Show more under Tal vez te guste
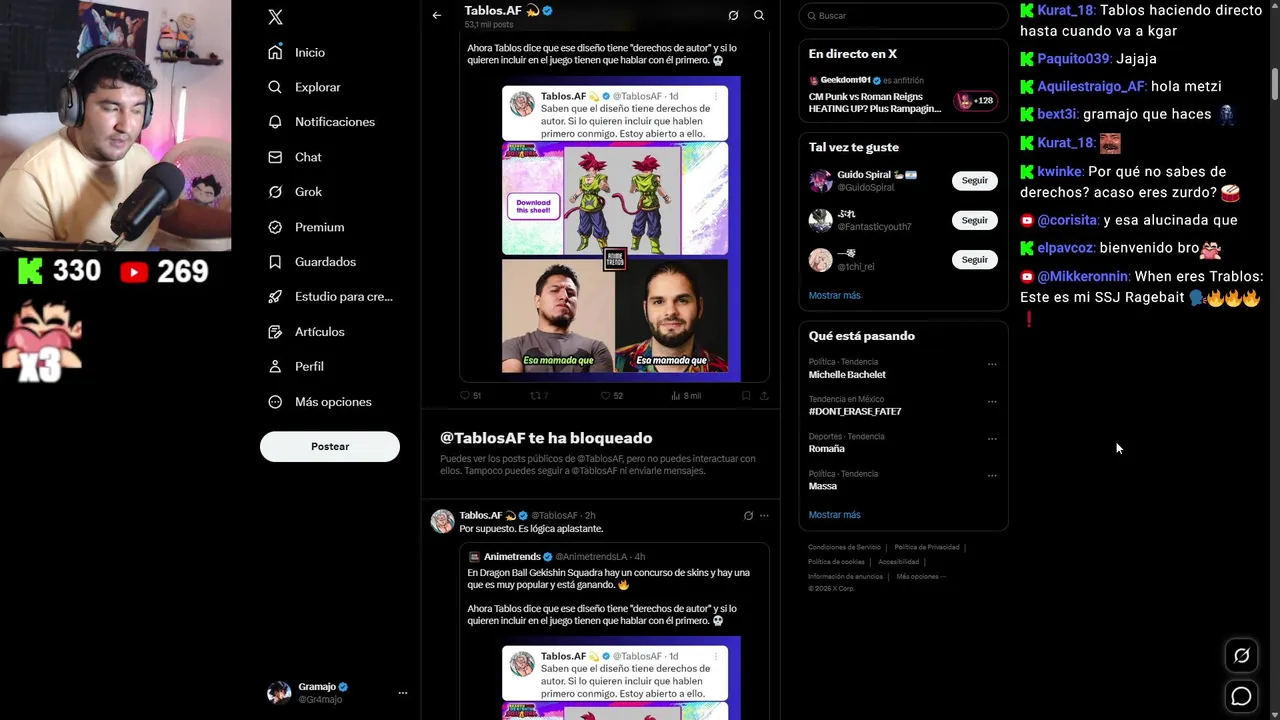The image size is (1280, 720). [x=834, y=296]
